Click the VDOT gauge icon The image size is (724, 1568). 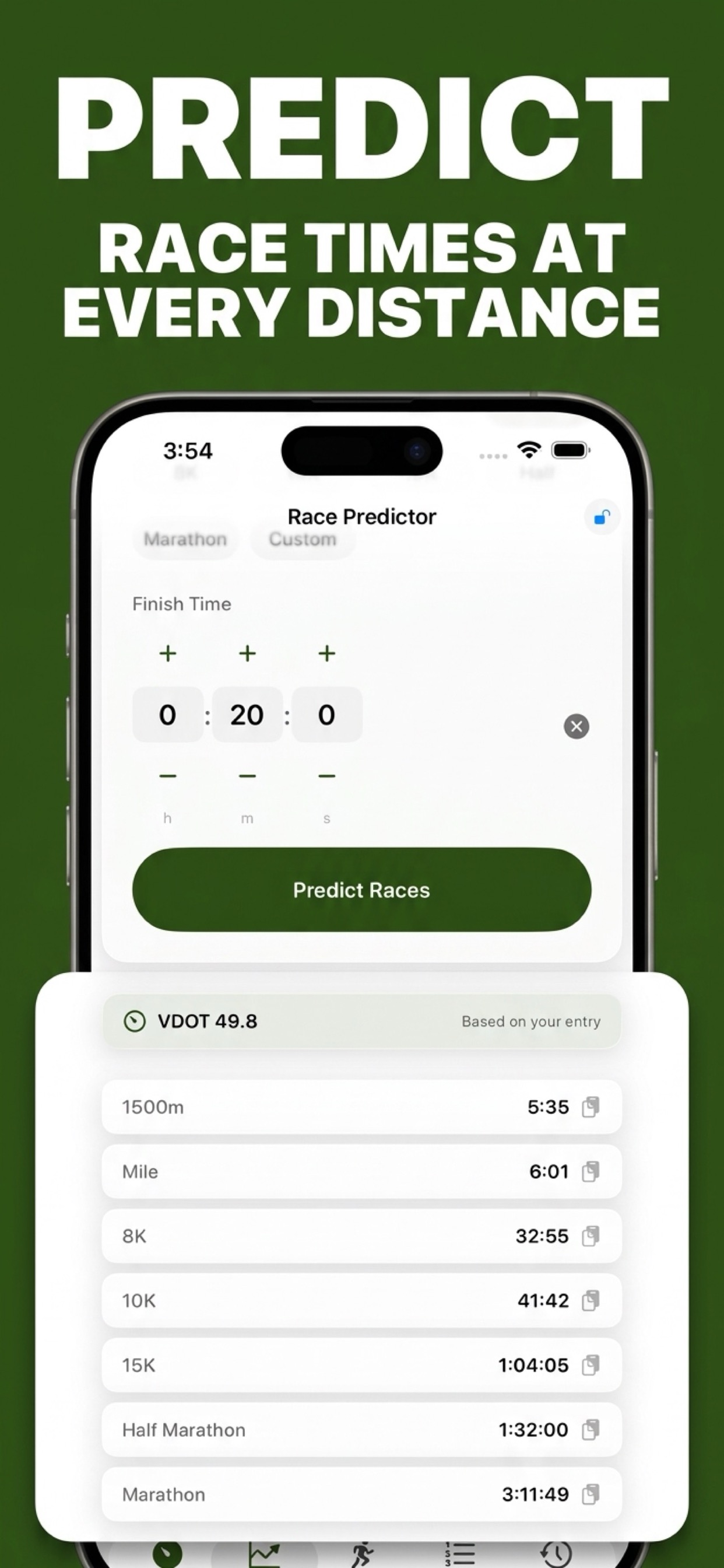coord(136,1021)
